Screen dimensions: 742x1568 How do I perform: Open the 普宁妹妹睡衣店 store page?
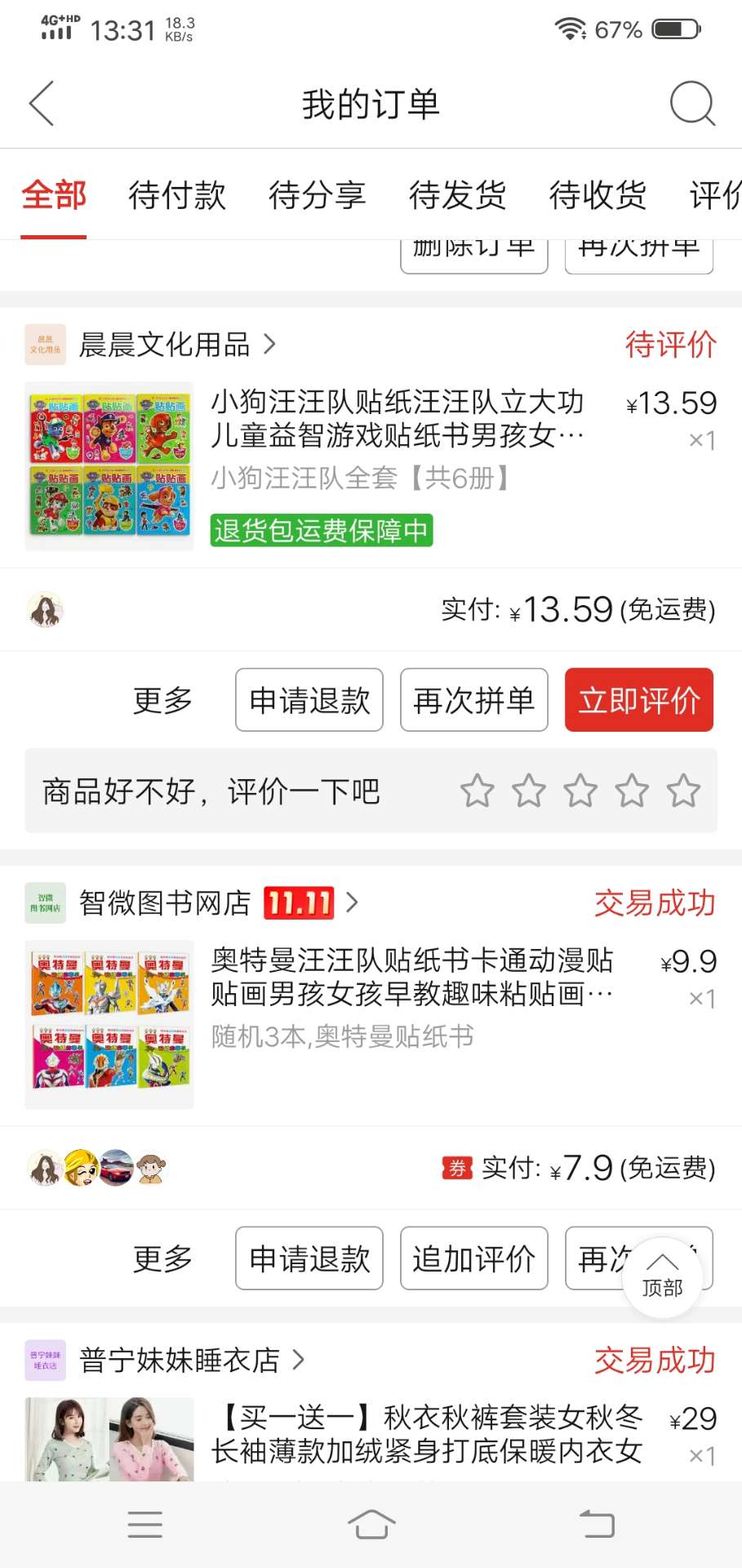pyautogui.click(x=180, y=1361)
